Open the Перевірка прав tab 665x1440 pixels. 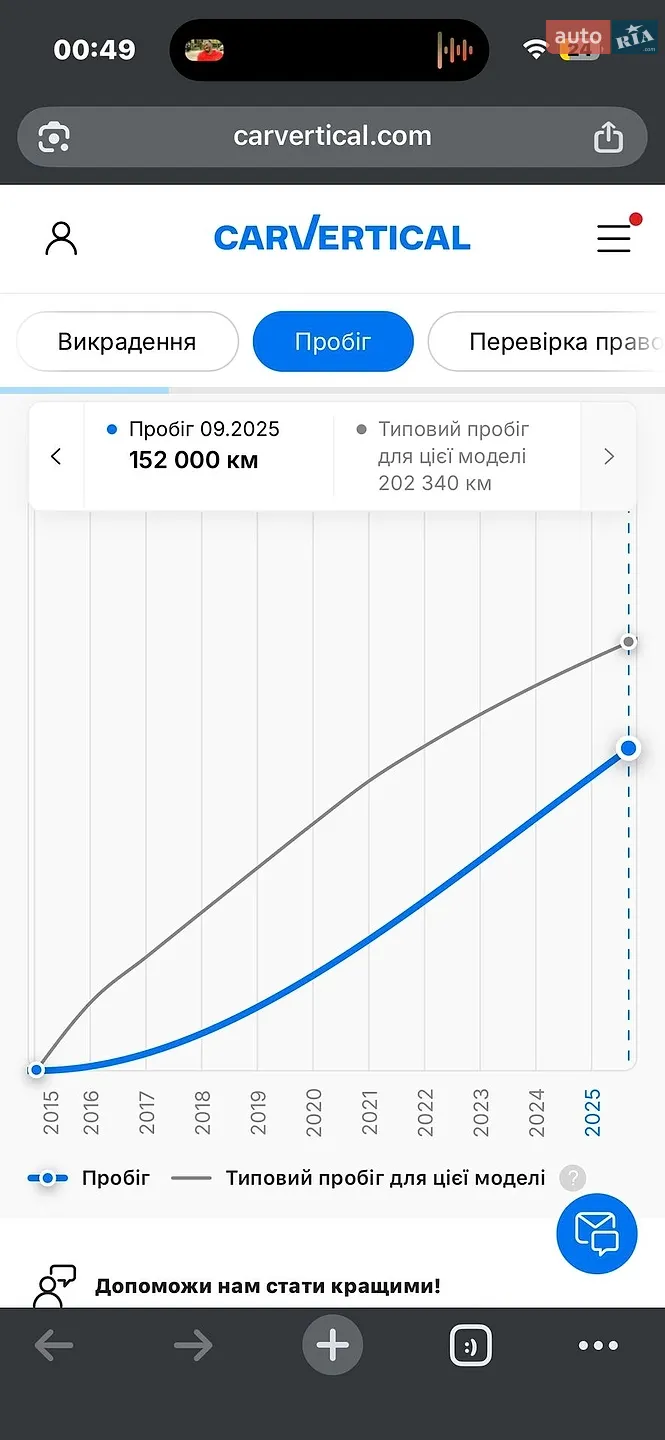point(546,342)
